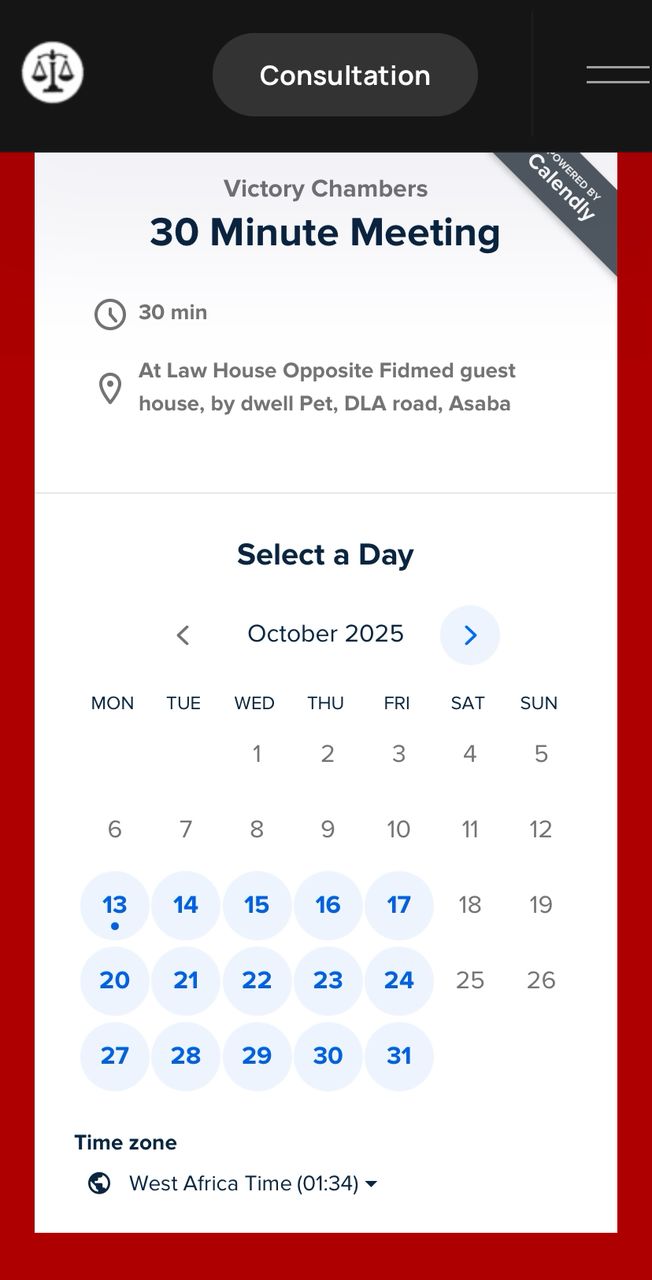Select October 27
The width and height of the screenshot is (652, 1280).
point(115,1056)
